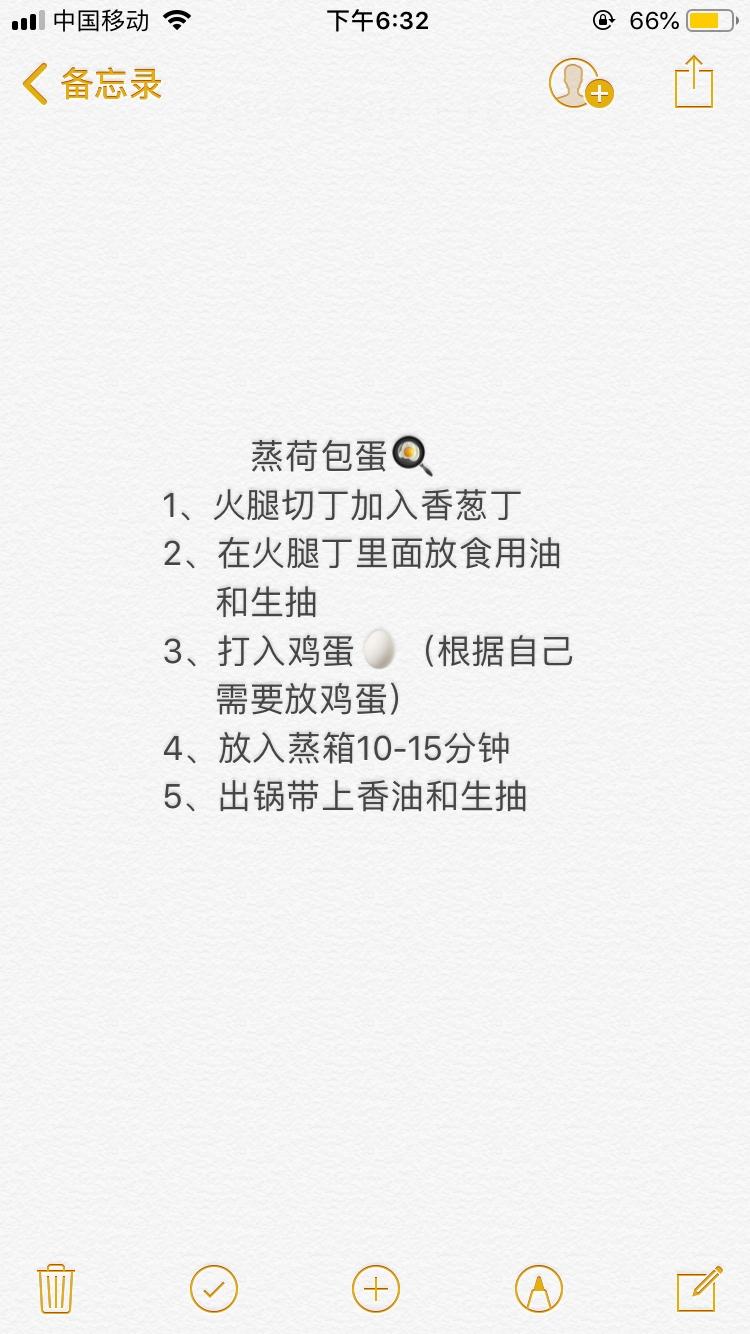Open the checklist tool in the bottom toolbar
The image size is (750, 1334).
pyautogui.click(x=214, y=1289)
